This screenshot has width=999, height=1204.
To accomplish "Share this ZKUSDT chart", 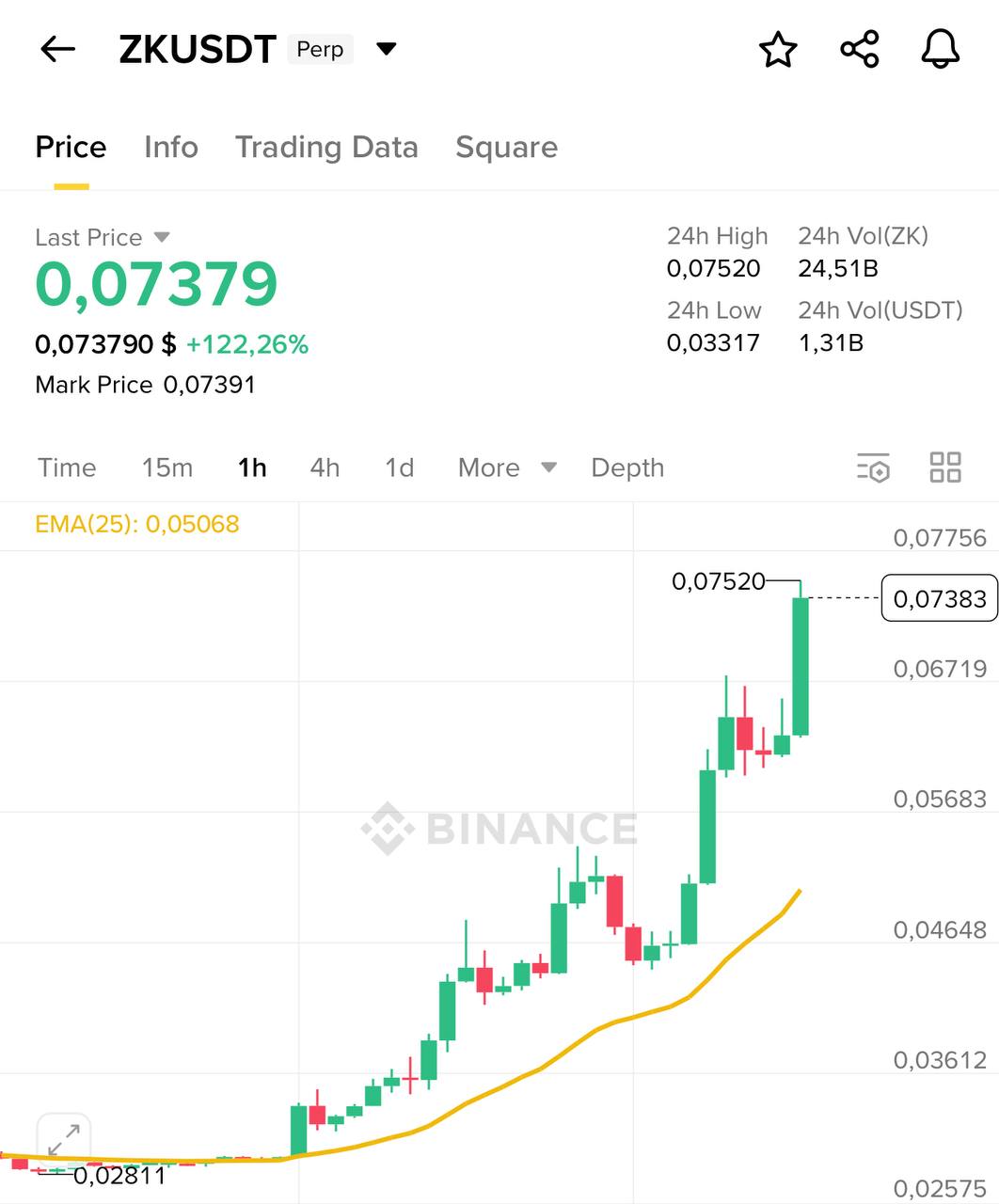I will pyautogui.click(x=859, y=49).
